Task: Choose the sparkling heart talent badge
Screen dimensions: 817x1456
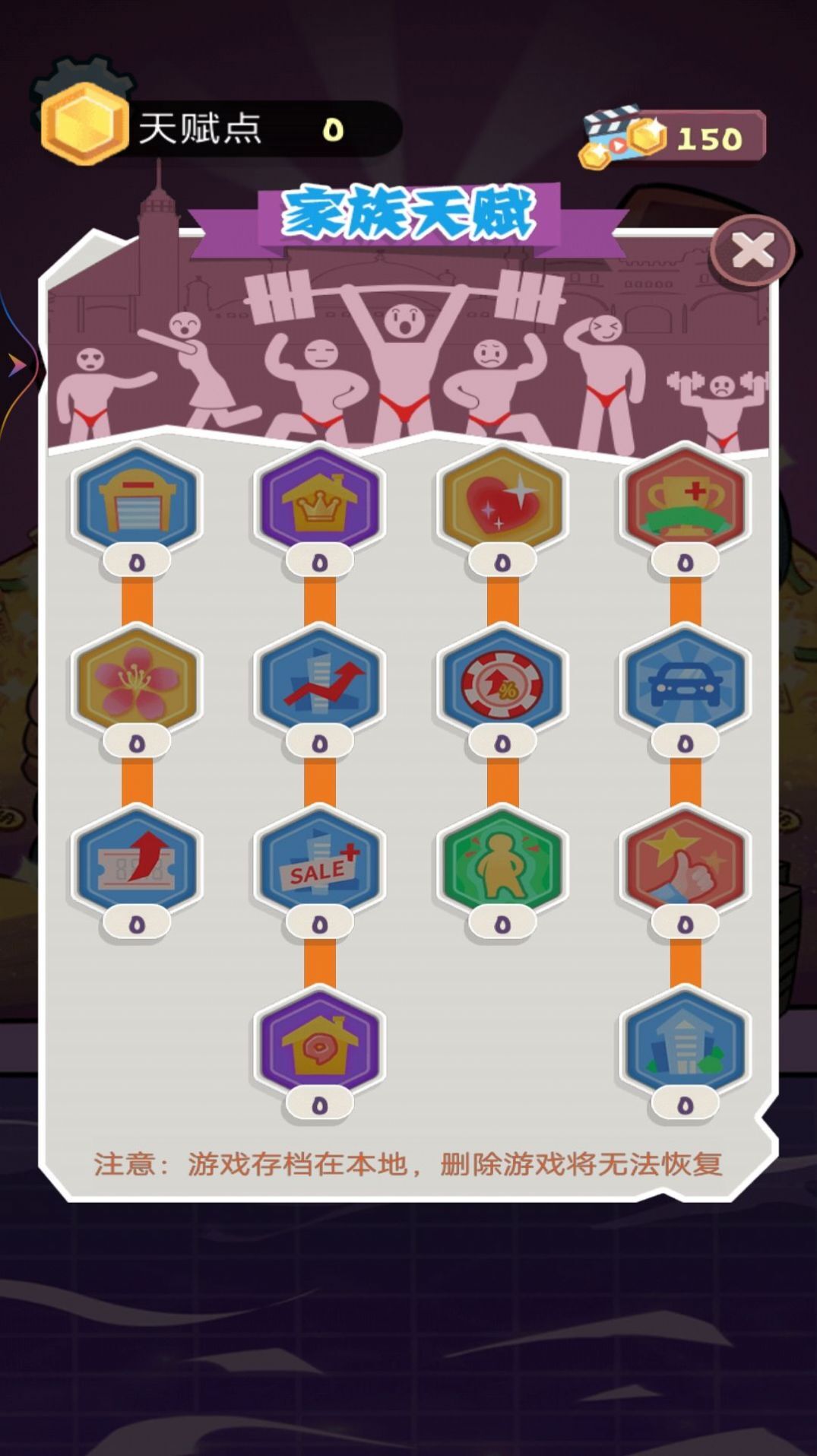Action: (502, 500)
